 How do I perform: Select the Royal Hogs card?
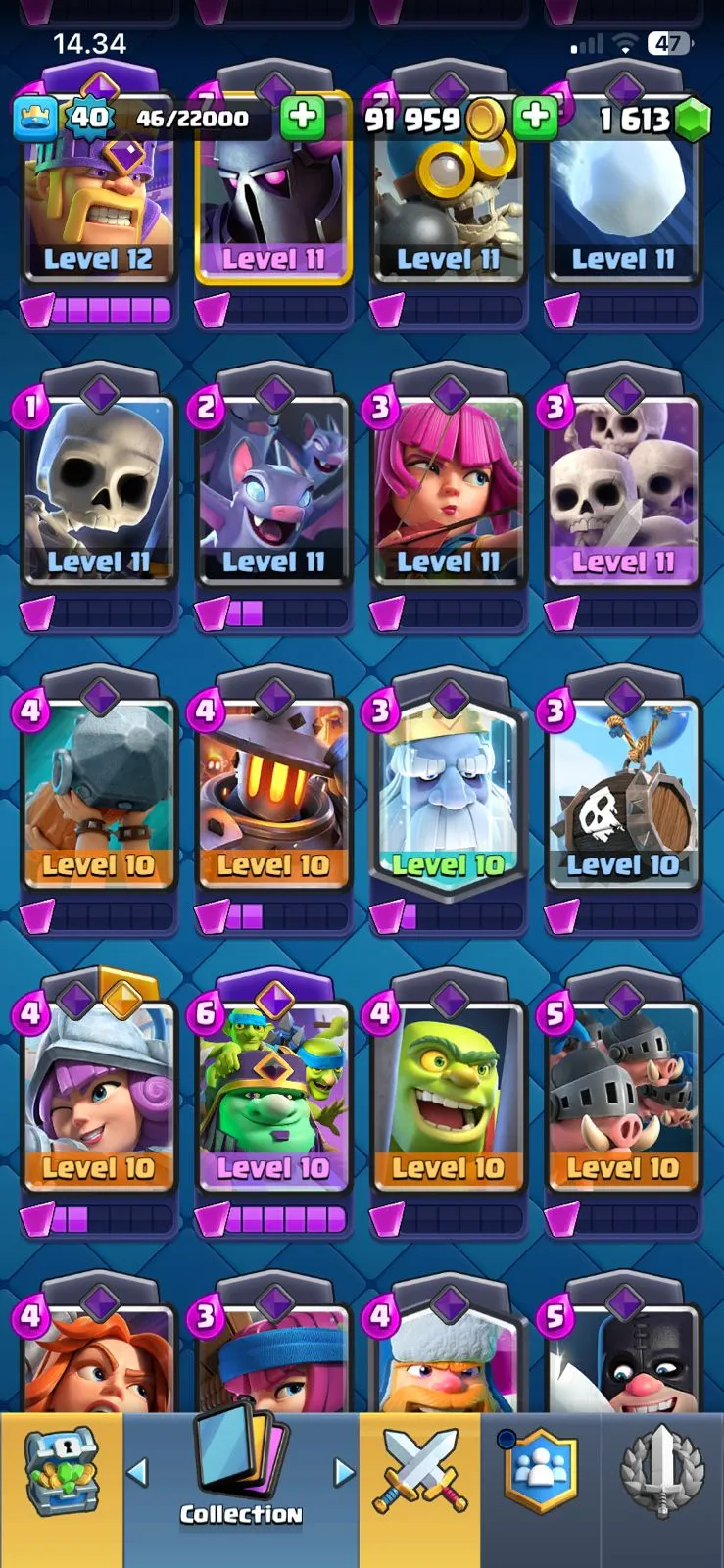(x=623, y=1098)
